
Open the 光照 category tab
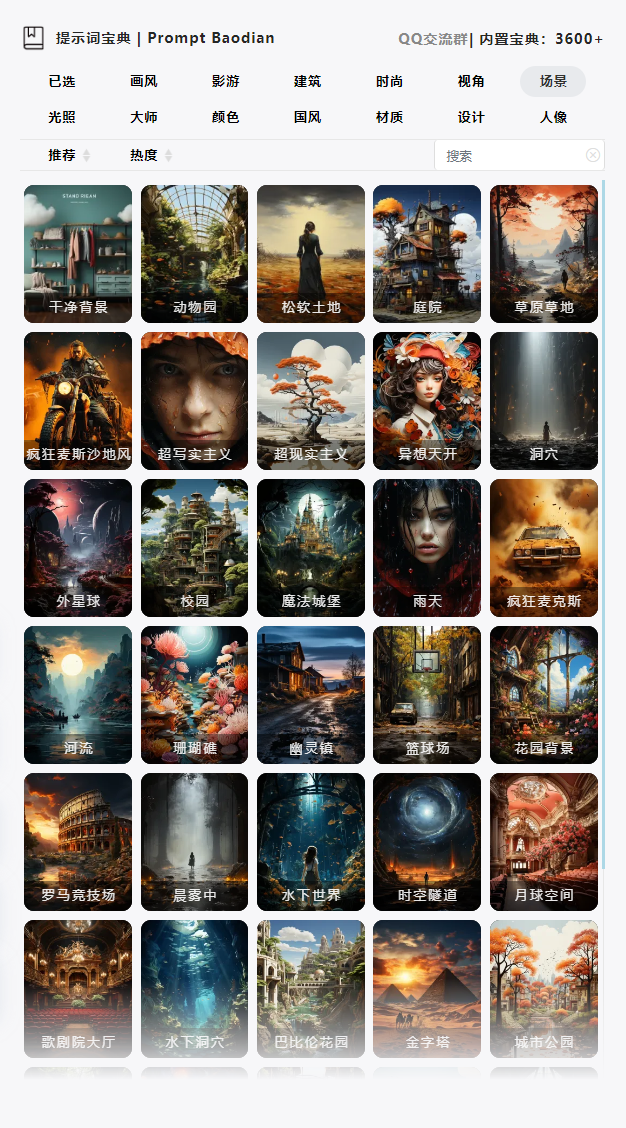(62, 117)
